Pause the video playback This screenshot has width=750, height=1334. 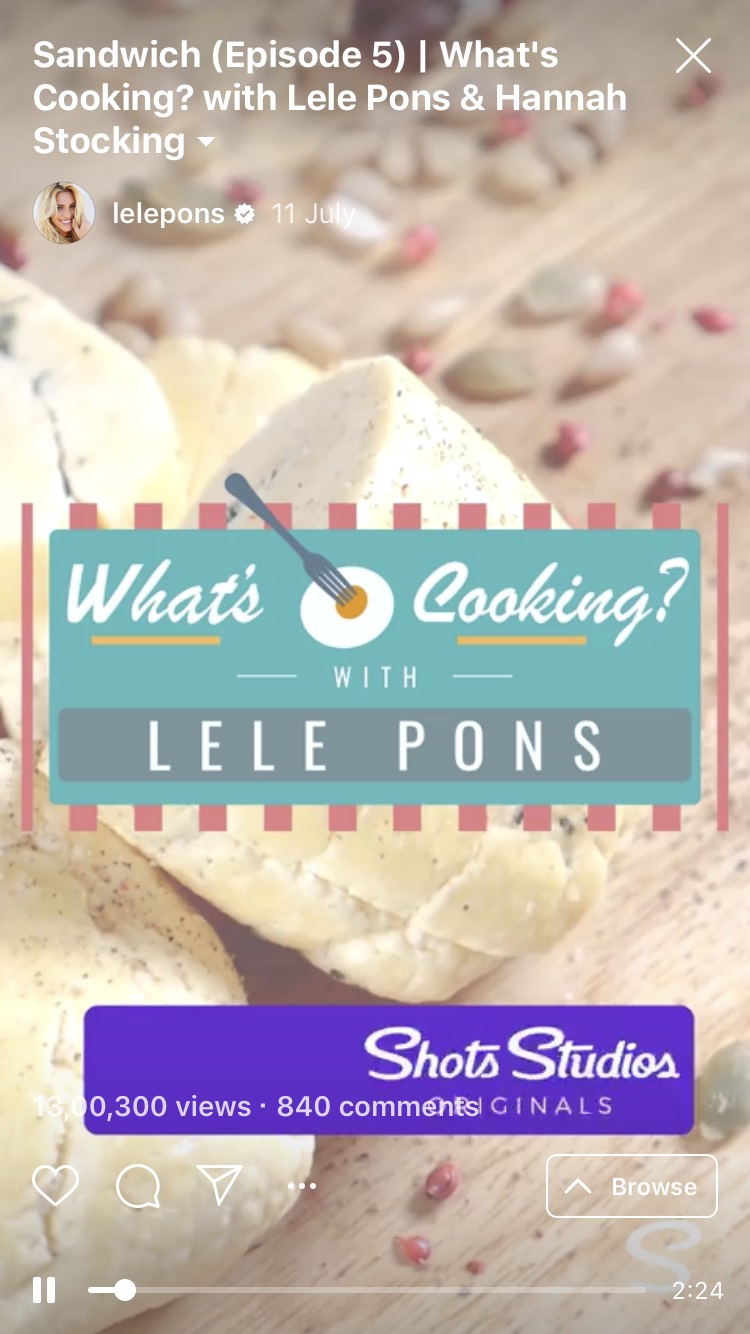coord(44,1290)
